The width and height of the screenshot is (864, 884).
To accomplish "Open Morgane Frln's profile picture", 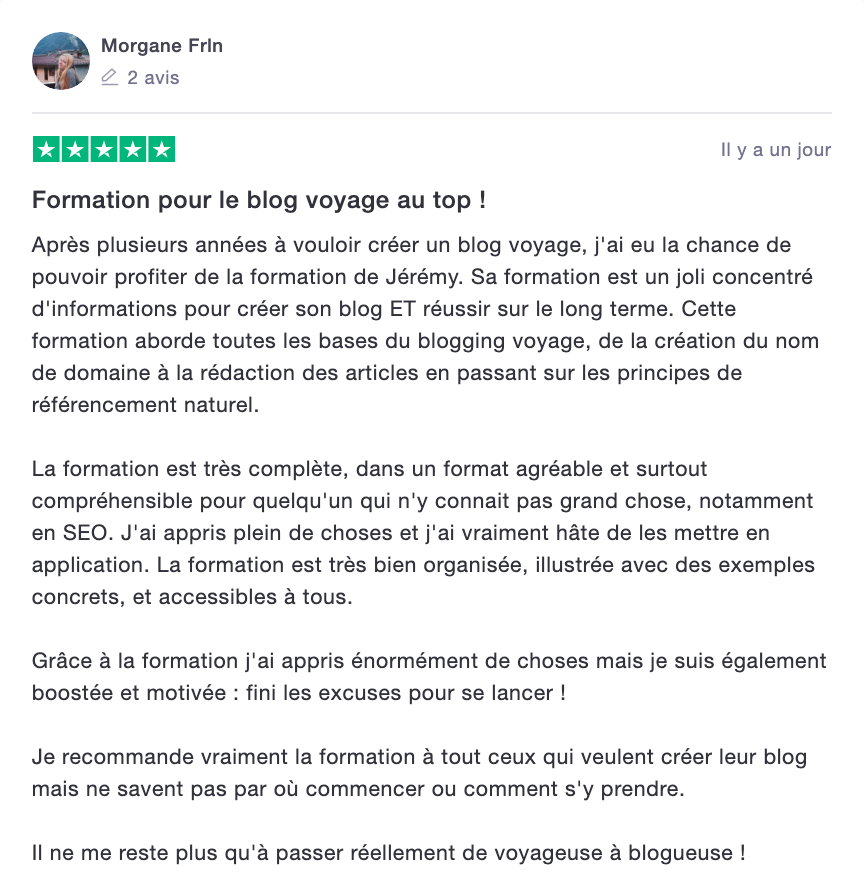I will 61,61.
